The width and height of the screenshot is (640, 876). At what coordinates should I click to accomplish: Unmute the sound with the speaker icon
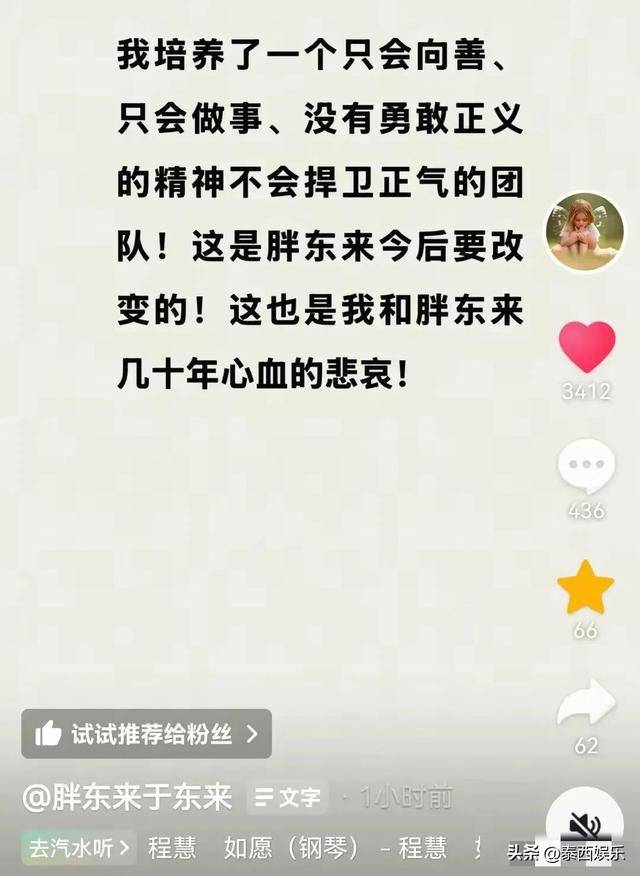(585, 826)
